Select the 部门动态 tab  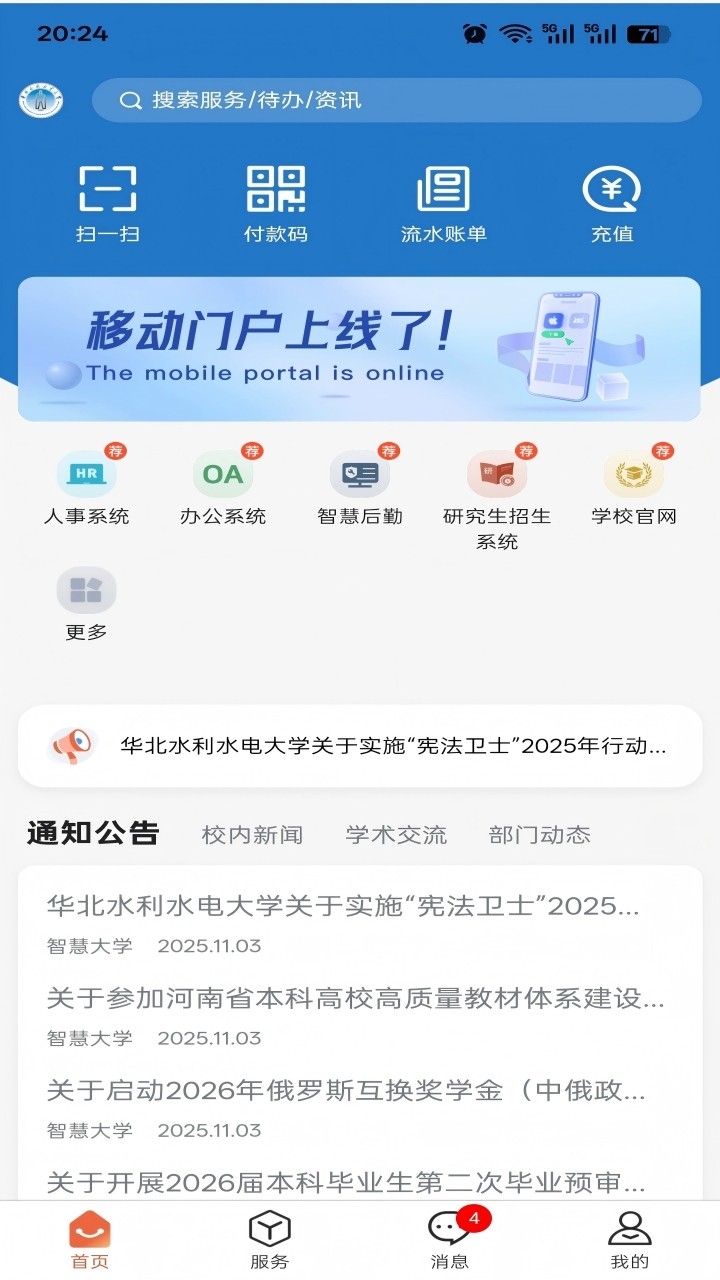(540, 835)
